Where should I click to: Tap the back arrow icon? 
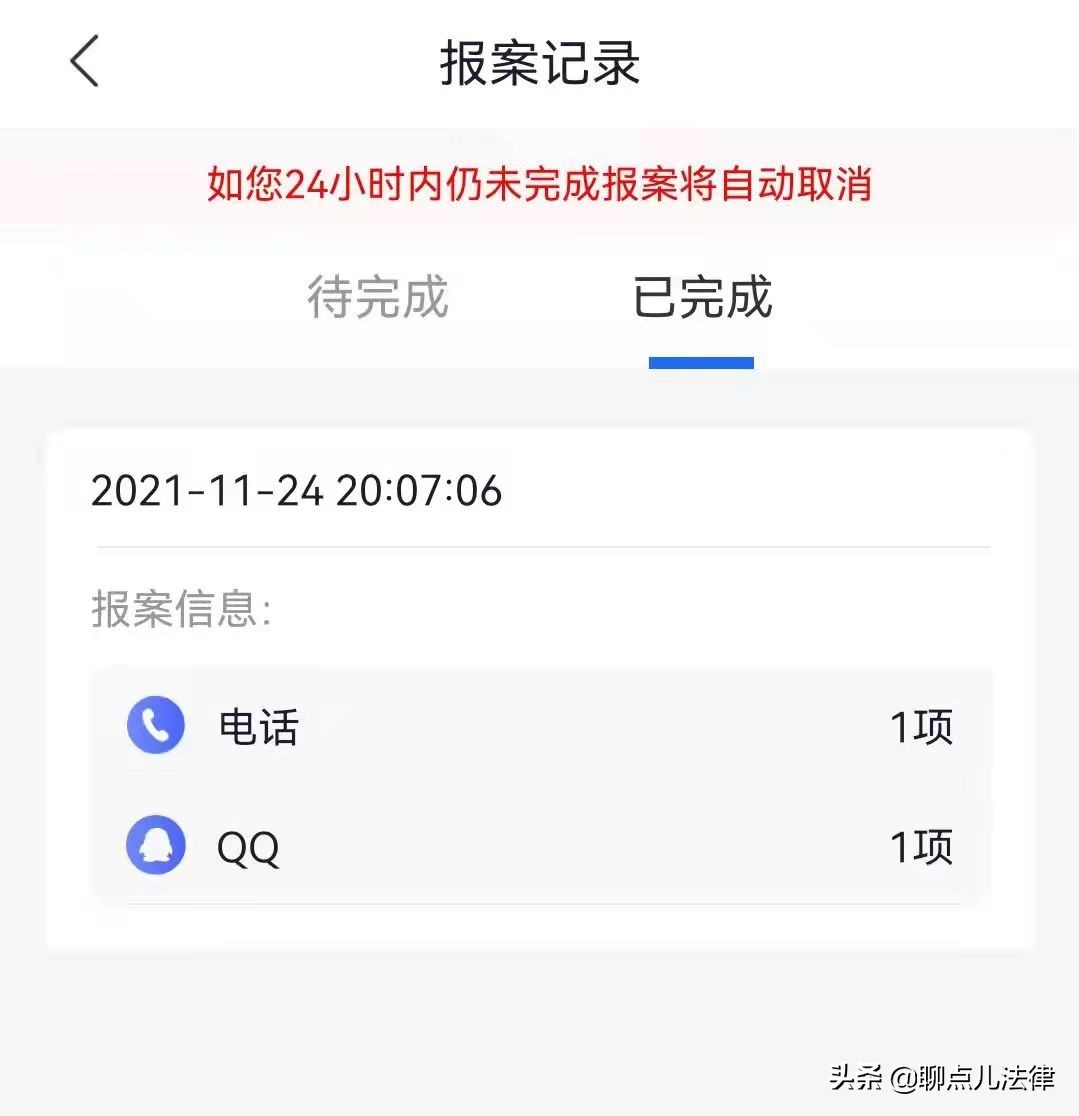(x=84, y=62)
